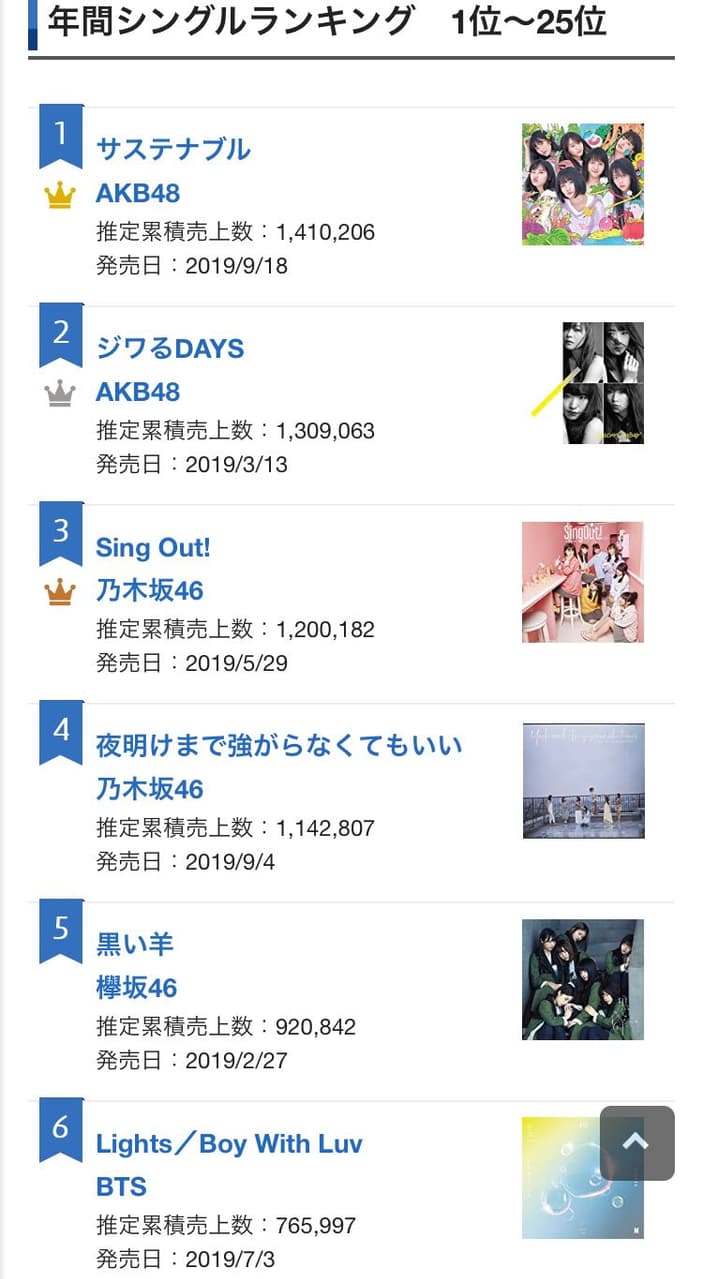The image size is (703, 1279).
Task: Open the 黒い羊 song link
Action: pos(135,945)
